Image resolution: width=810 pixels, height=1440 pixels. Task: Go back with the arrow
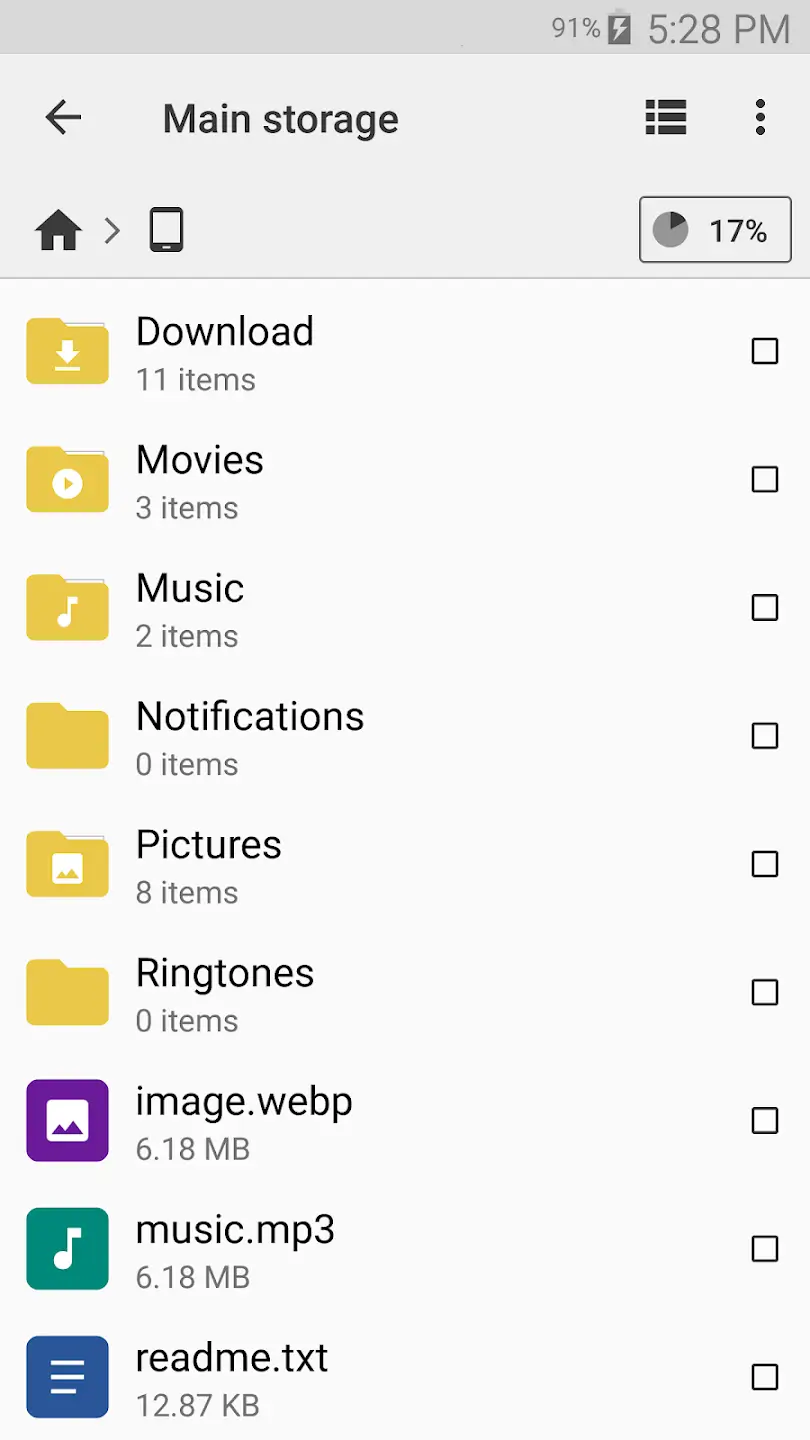click(x=62, y=117)
